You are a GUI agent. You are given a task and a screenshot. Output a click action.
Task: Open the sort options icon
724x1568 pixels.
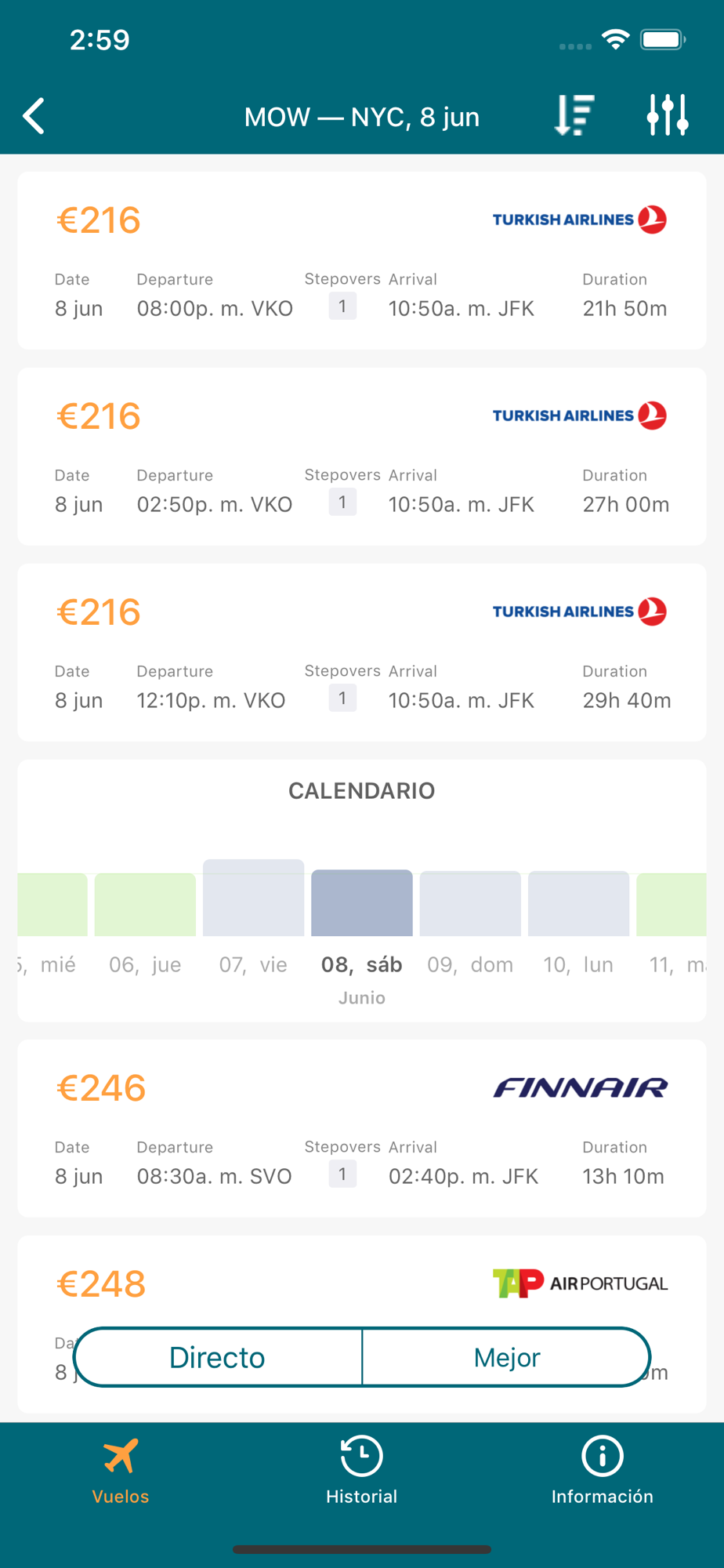574,116
